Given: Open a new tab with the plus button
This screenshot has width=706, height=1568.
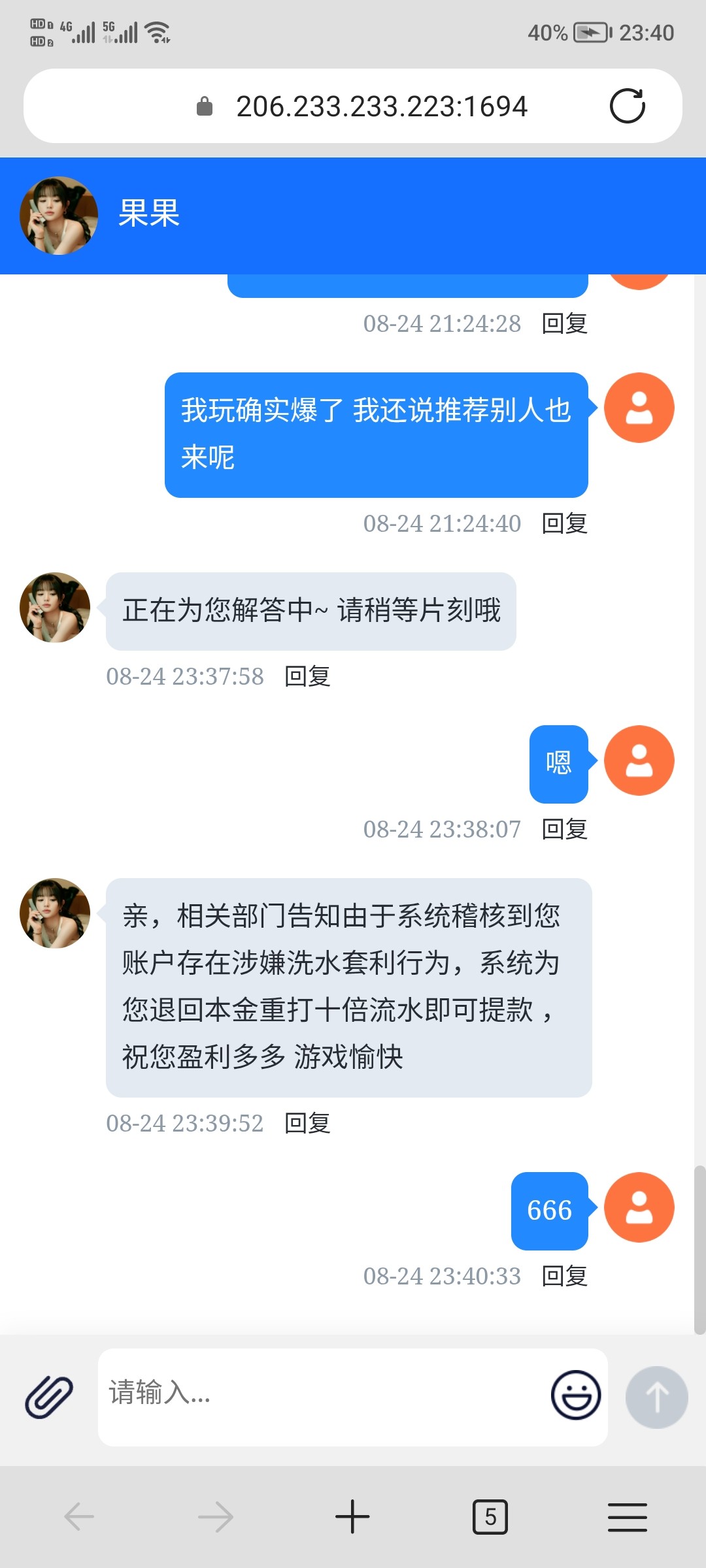Looking at the screenshot, I should pos(352,1517).
